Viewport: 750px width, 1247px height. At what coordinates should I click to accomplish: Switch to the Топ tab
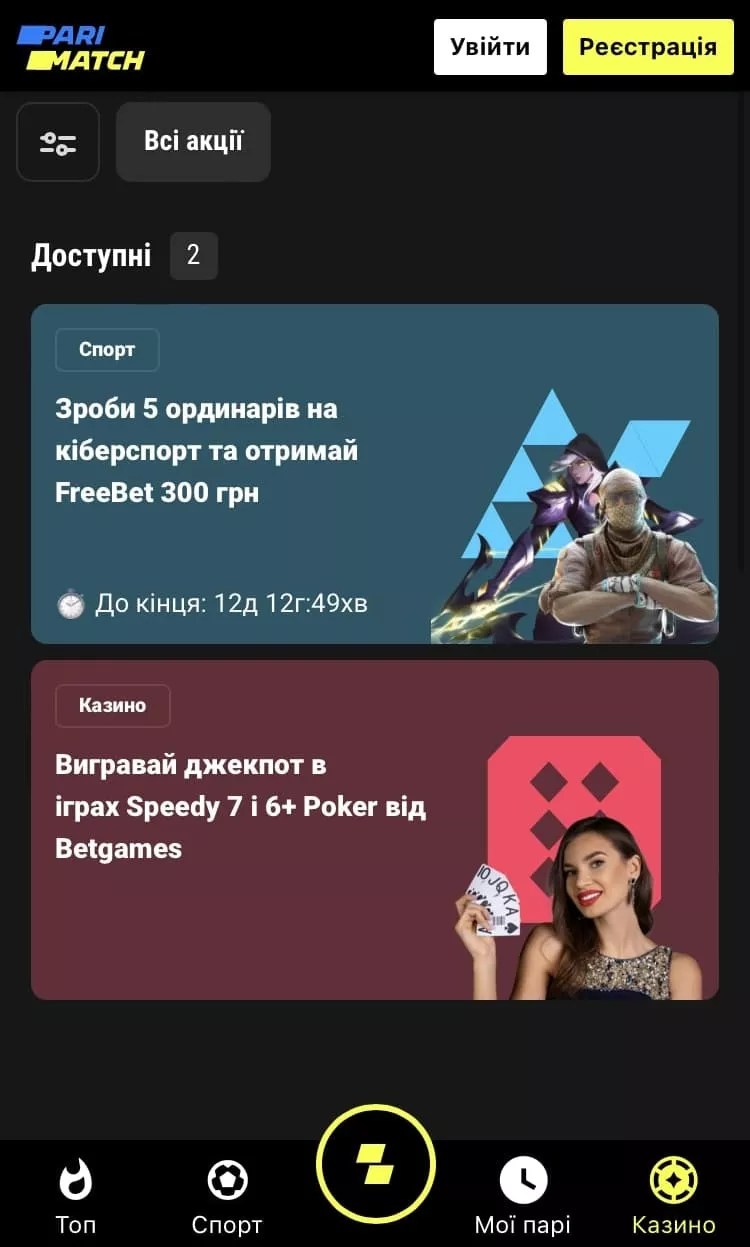click(x=76, y=1195)
